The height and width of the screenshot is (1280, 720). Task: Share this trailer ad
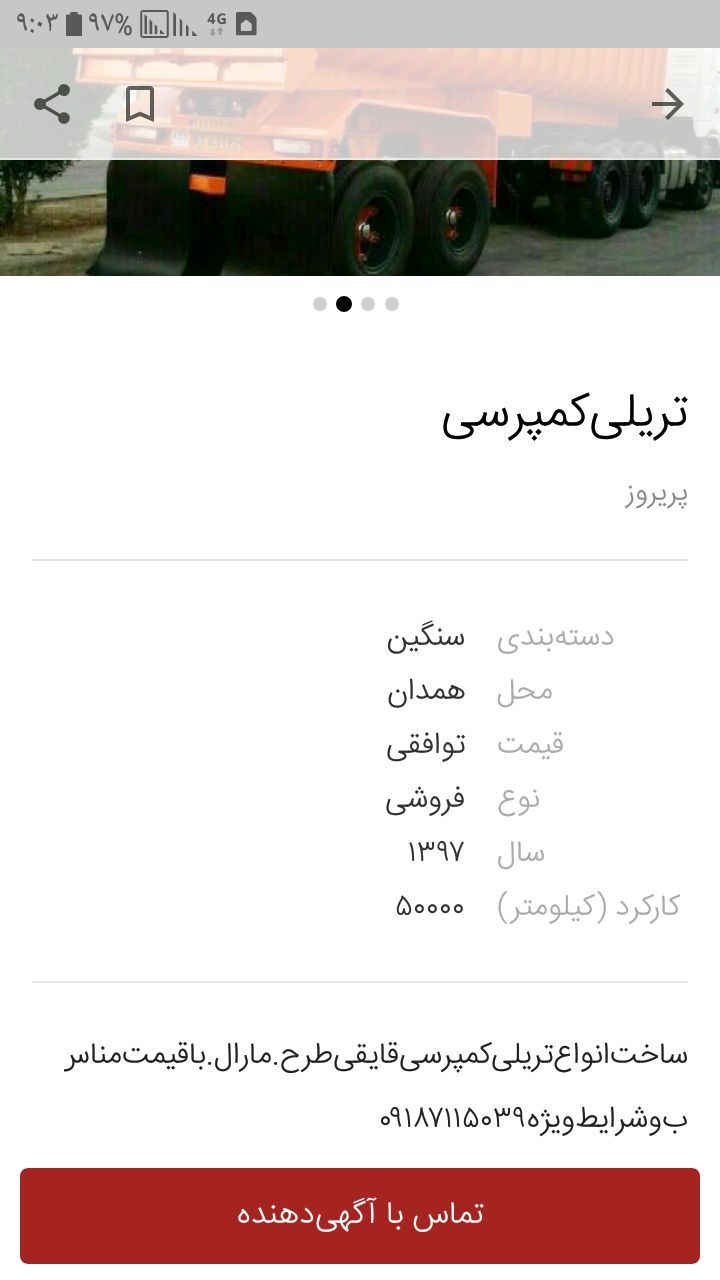click(x=52, y=104)
